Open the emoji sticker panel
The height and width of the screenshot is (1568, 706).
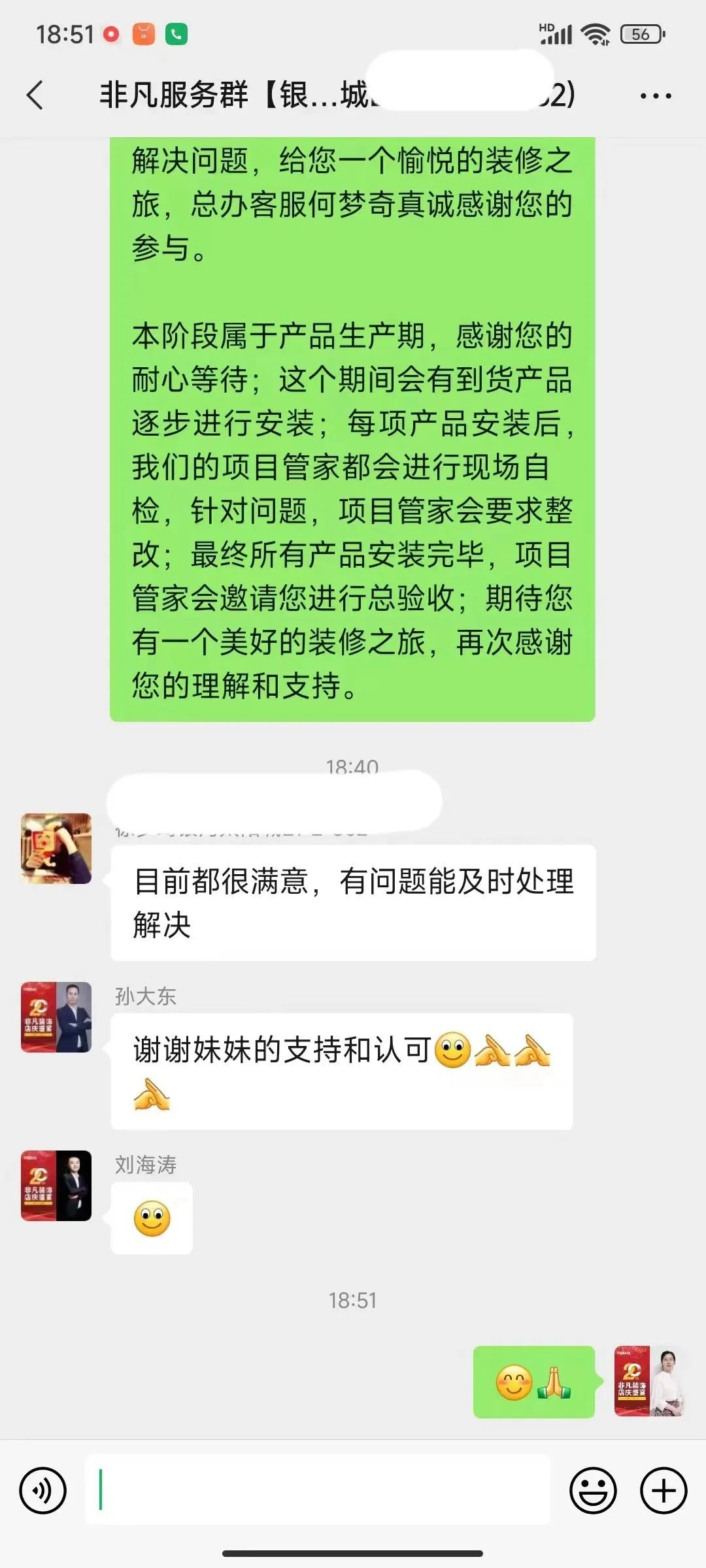[593, 1491]
